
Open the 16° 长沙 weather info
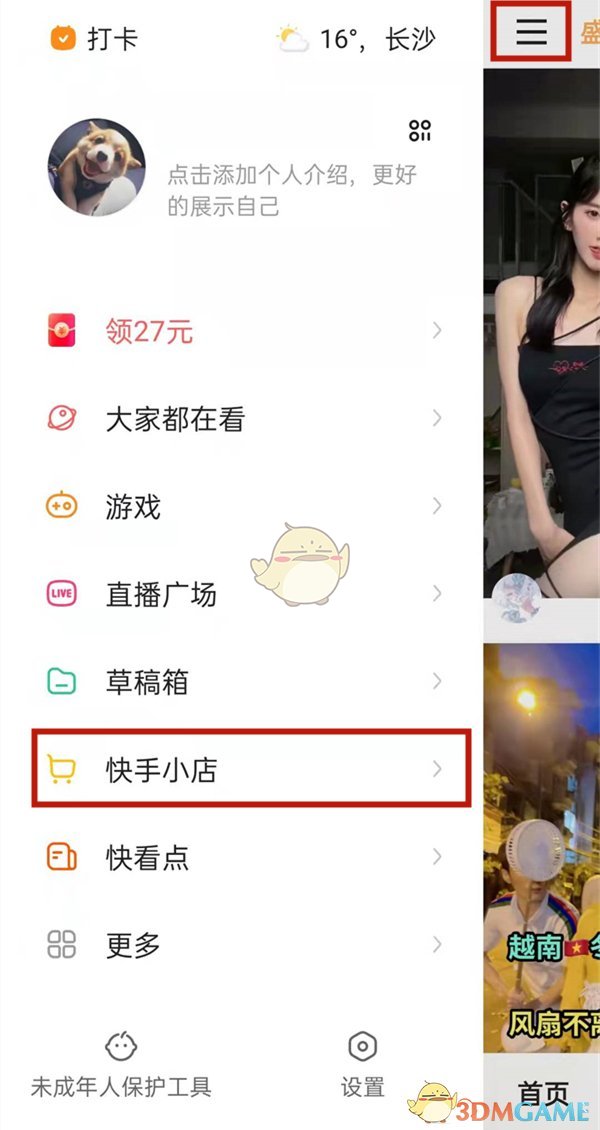click(357, 39)
